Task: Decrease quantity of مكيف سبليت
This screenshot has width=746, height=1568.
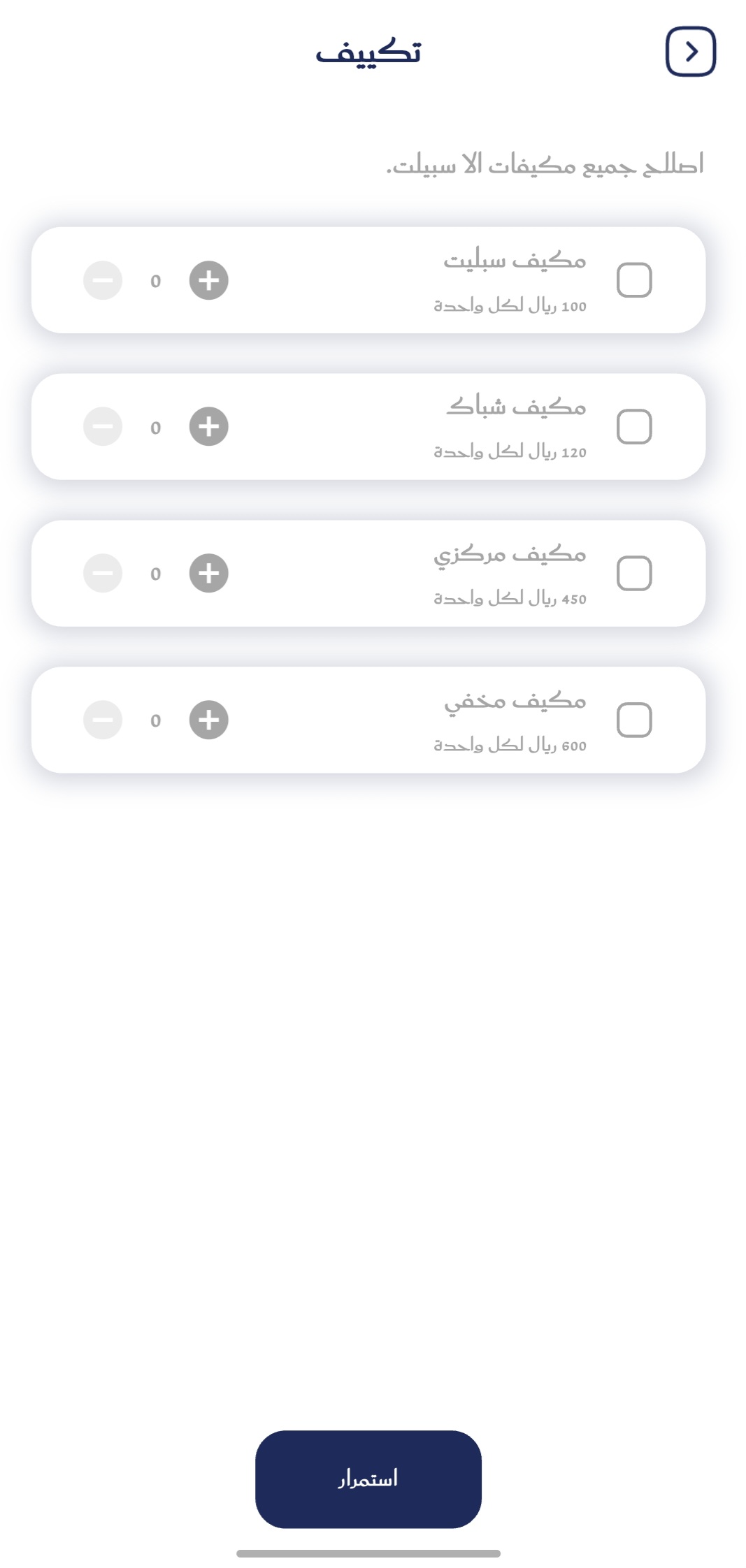Action: (103, 281)
